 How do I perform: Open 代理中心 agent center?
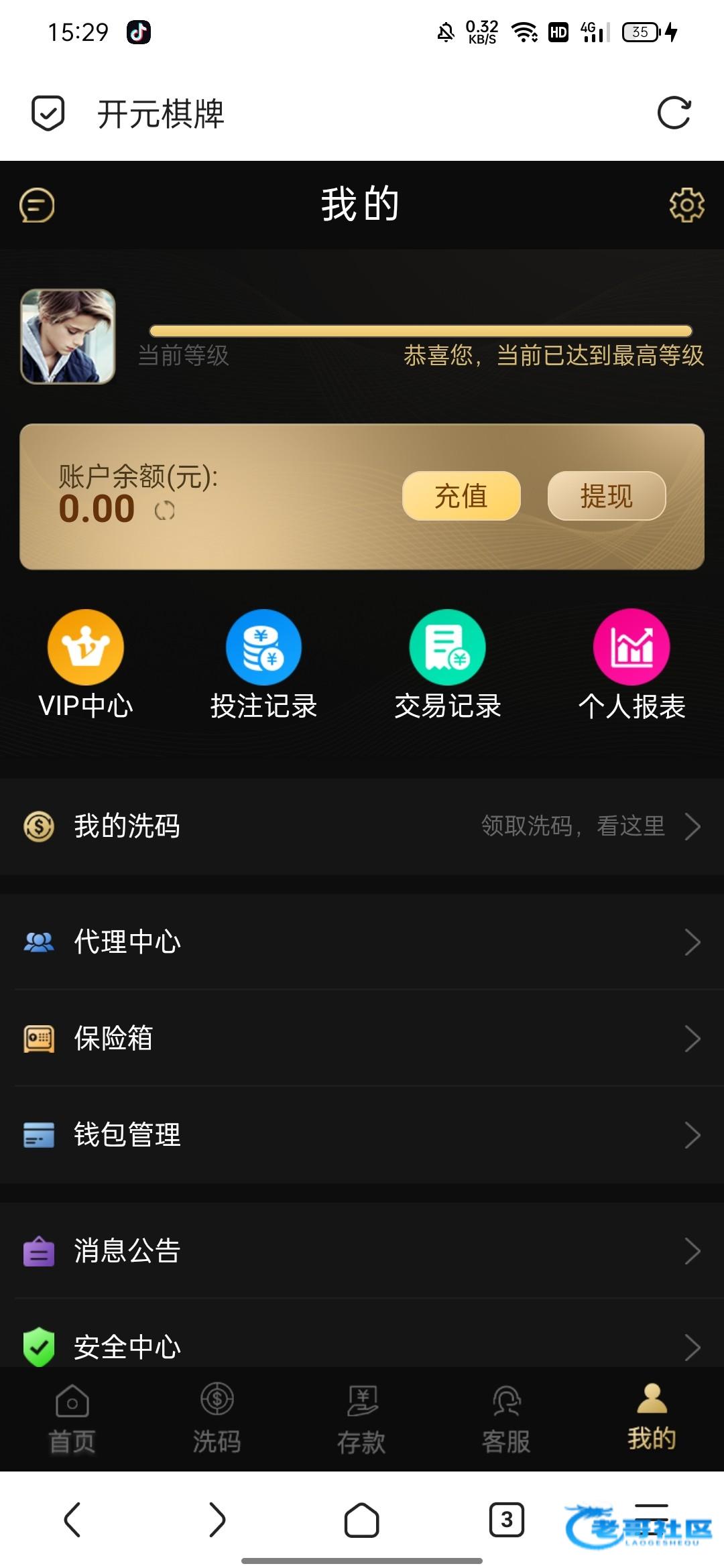coord(362,942)
